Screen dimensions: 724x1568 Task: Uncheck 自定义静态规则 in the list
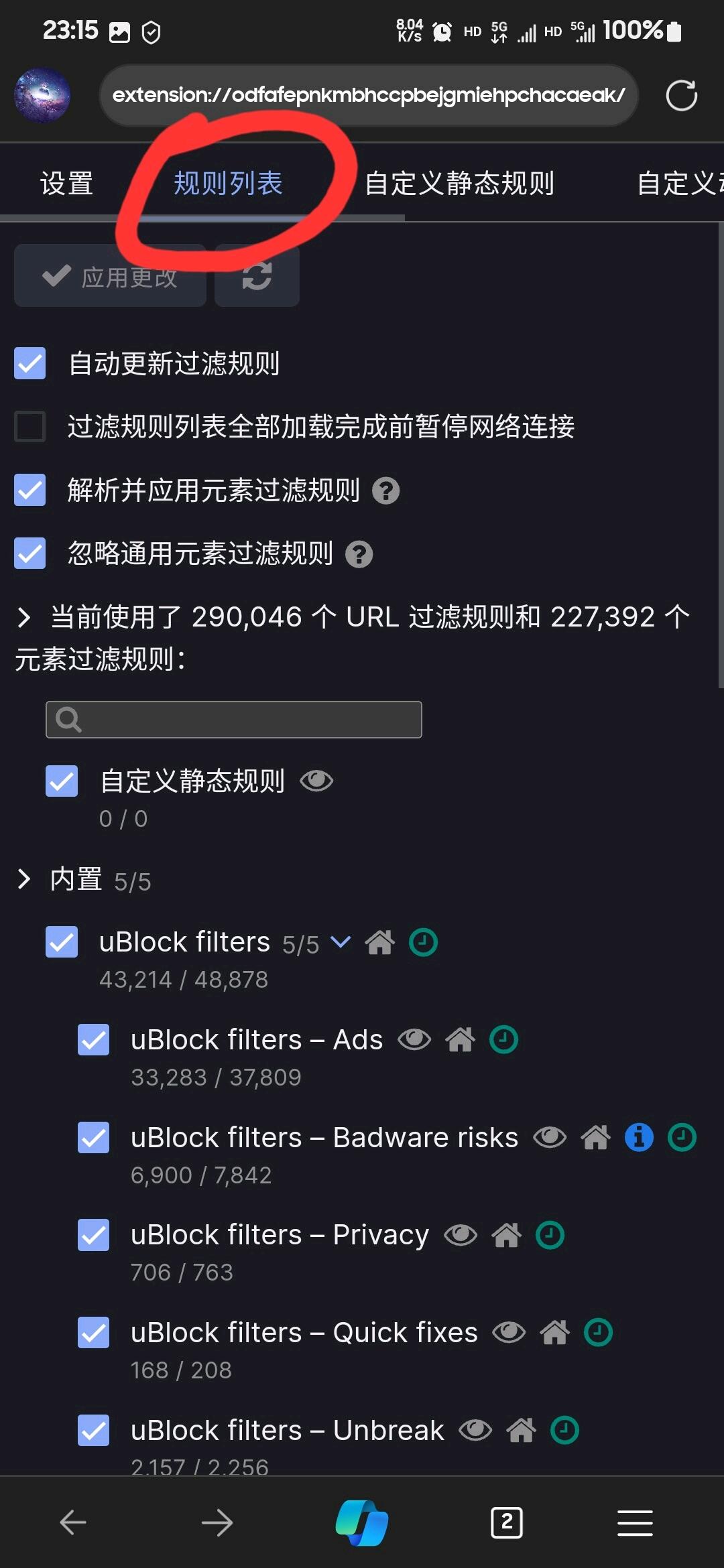point(62,781)
